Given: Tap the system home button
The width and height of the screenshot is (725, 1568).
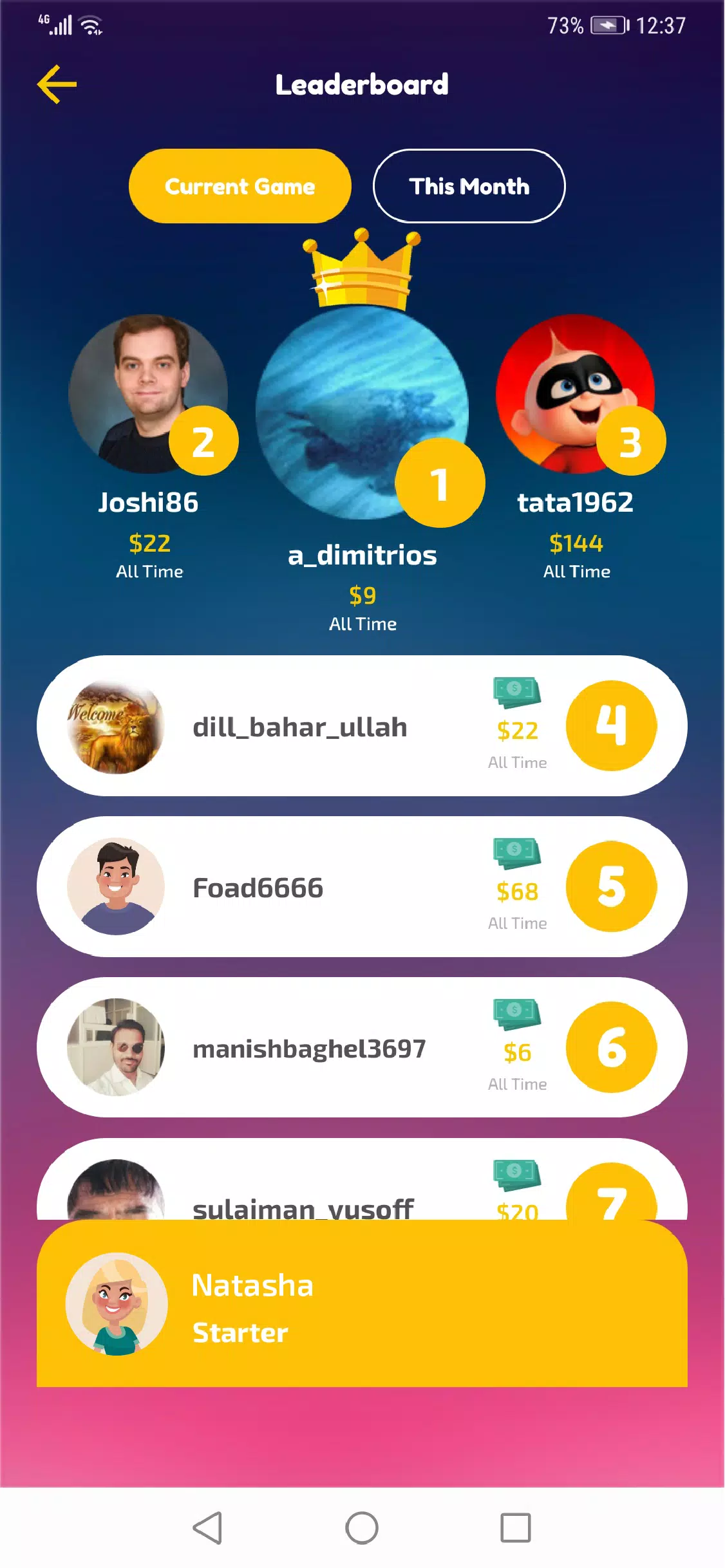Looking at the screenshot, I should pos(362,1528).
